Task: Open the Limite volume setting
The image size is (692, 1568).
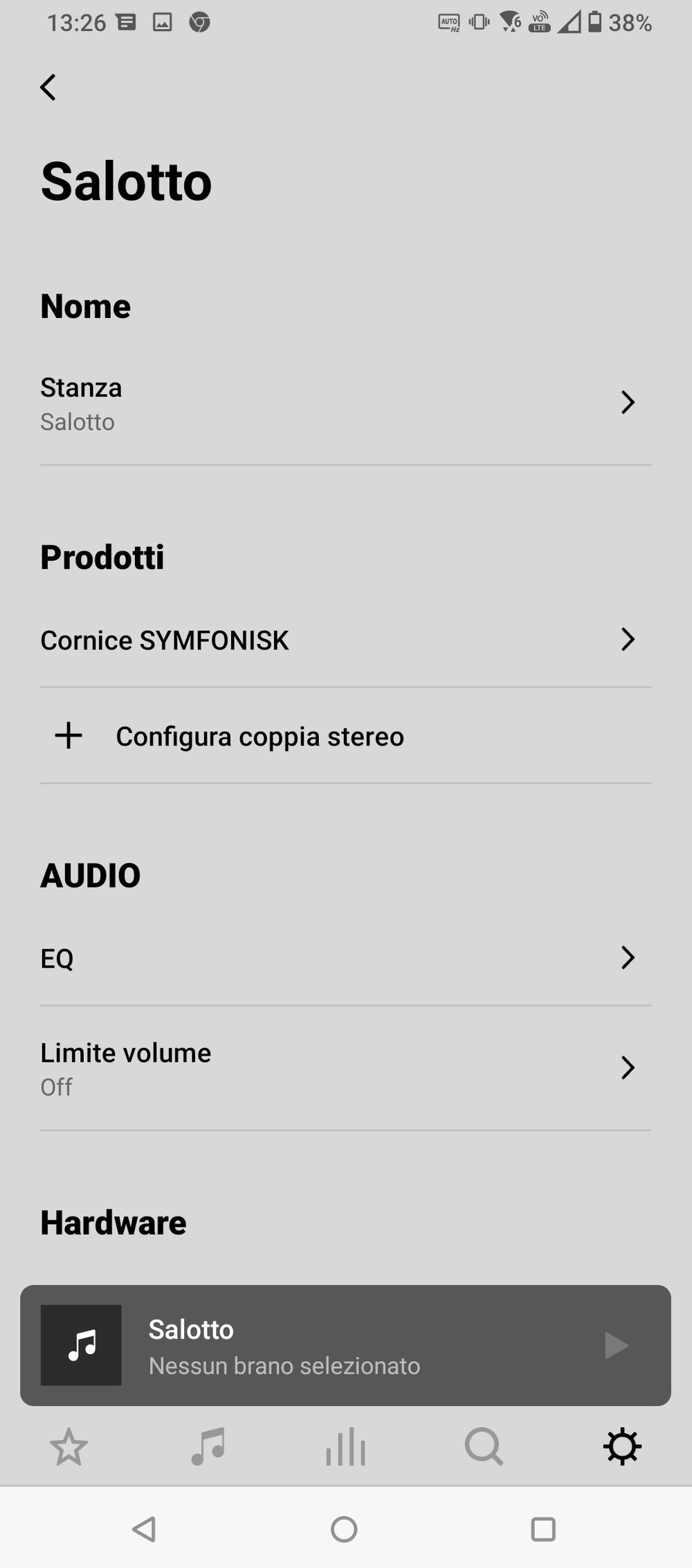Action: [345, 1069]
